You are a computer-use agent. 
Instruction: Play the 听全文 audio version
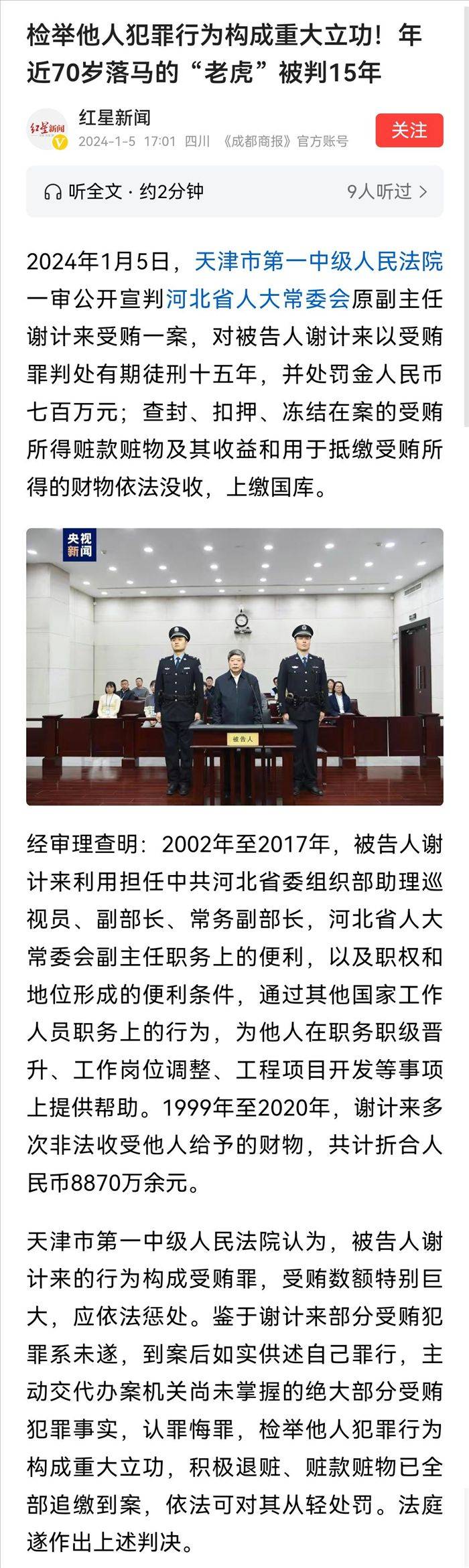pos(124,191)
